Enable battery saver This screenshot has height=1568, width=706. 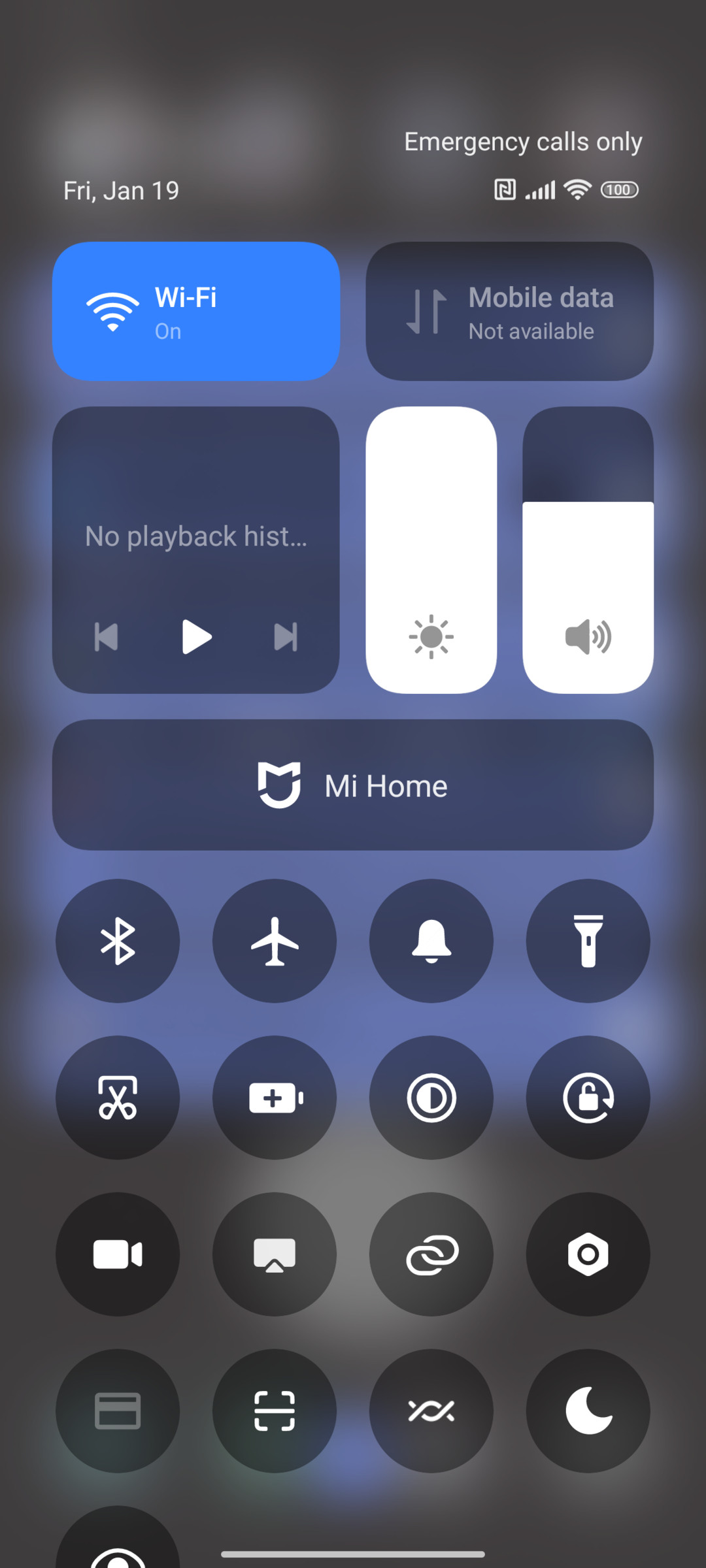(275, 1098)
